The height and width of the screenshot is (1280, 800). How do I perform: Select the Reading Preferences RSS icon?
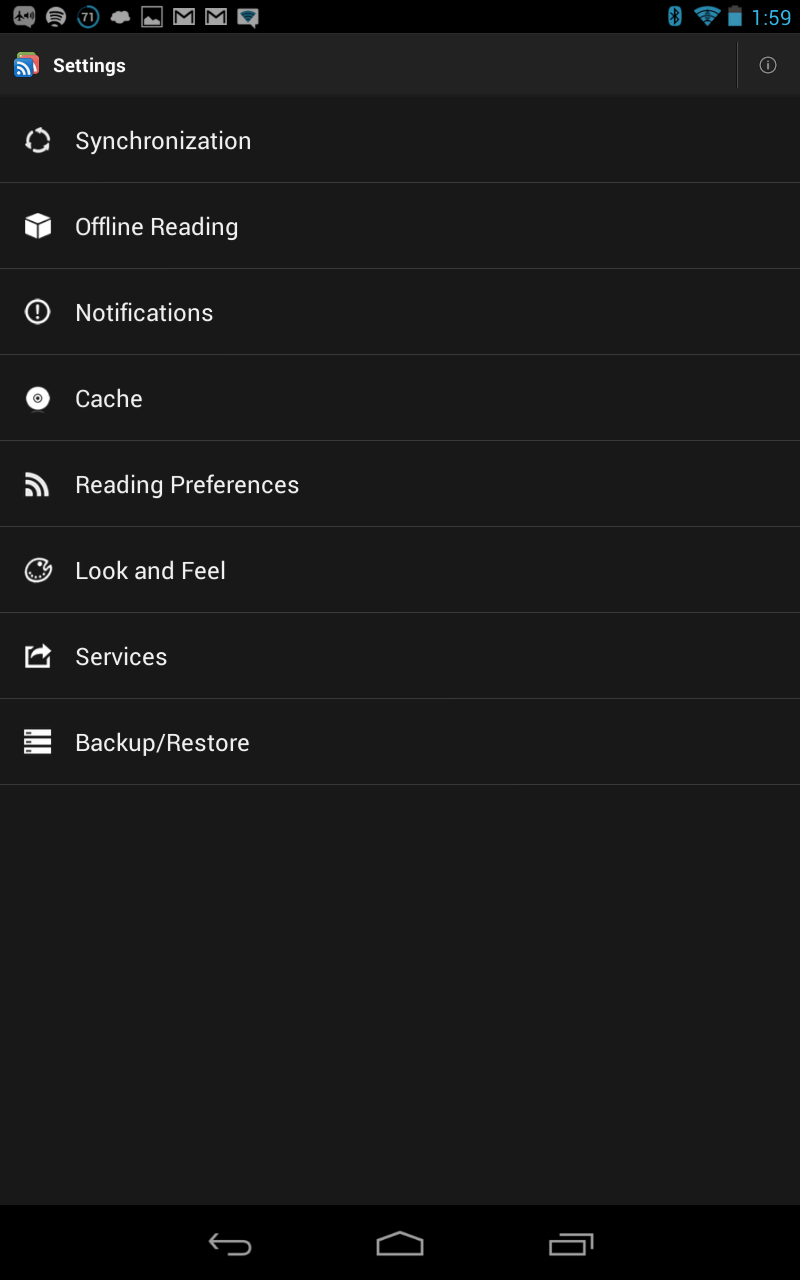pyautogui.click(x=37, y=484)
